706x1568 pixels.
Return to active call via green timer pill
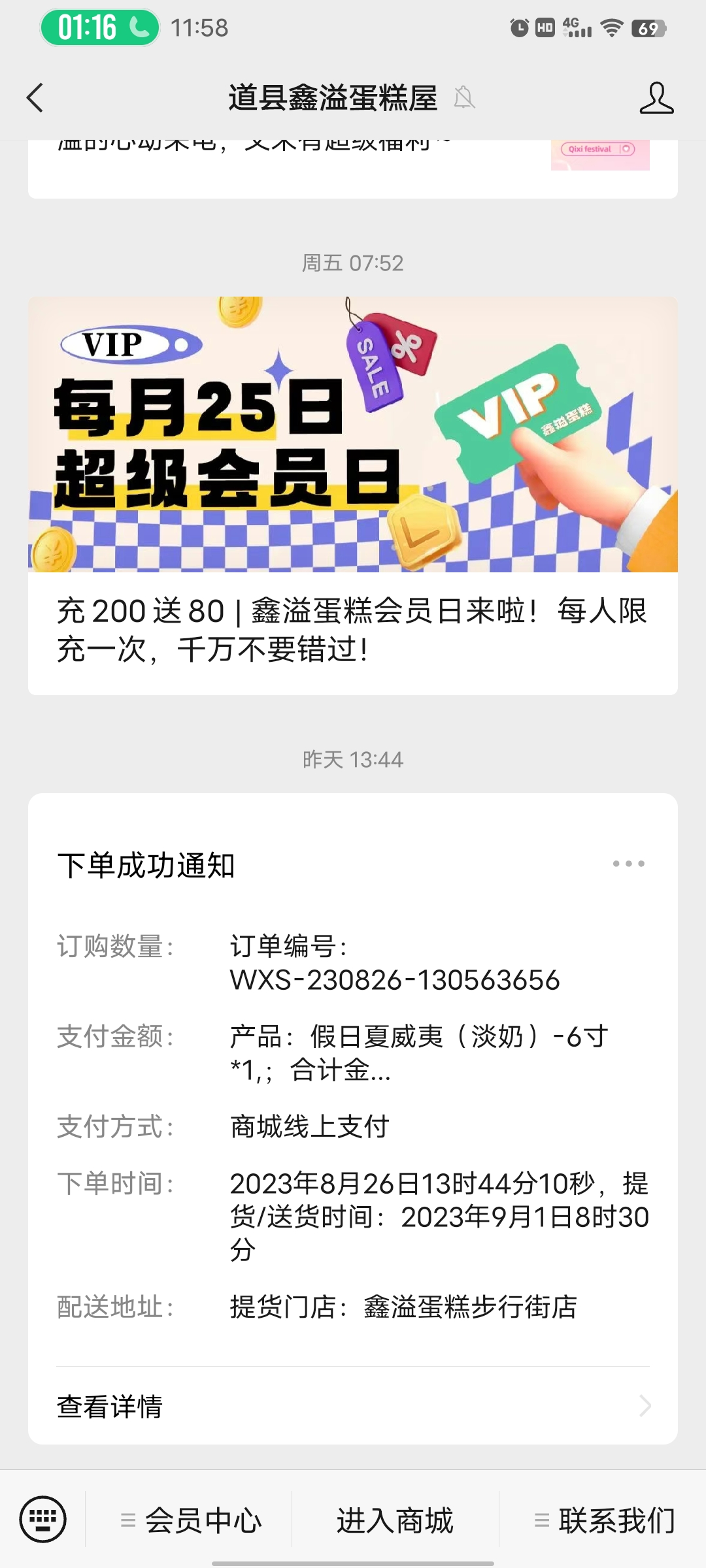[100, 27]
